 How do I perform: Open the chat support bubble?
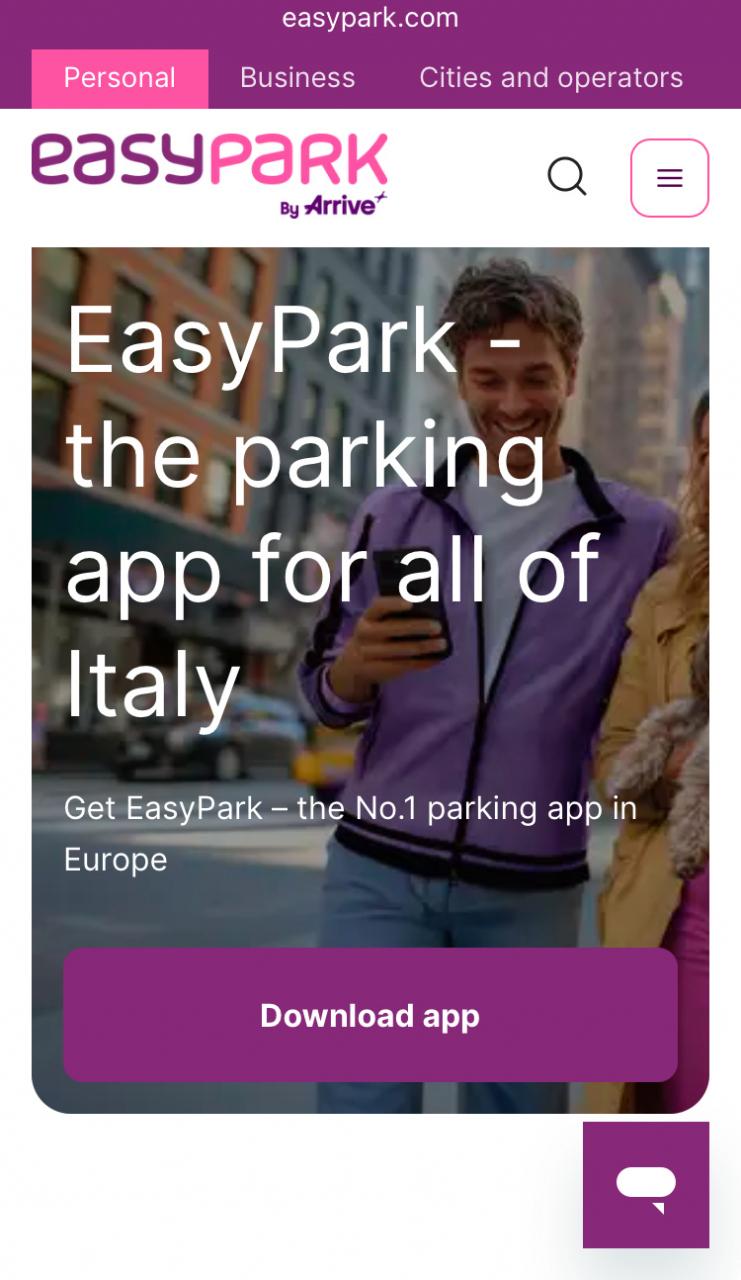(646, 1185)
